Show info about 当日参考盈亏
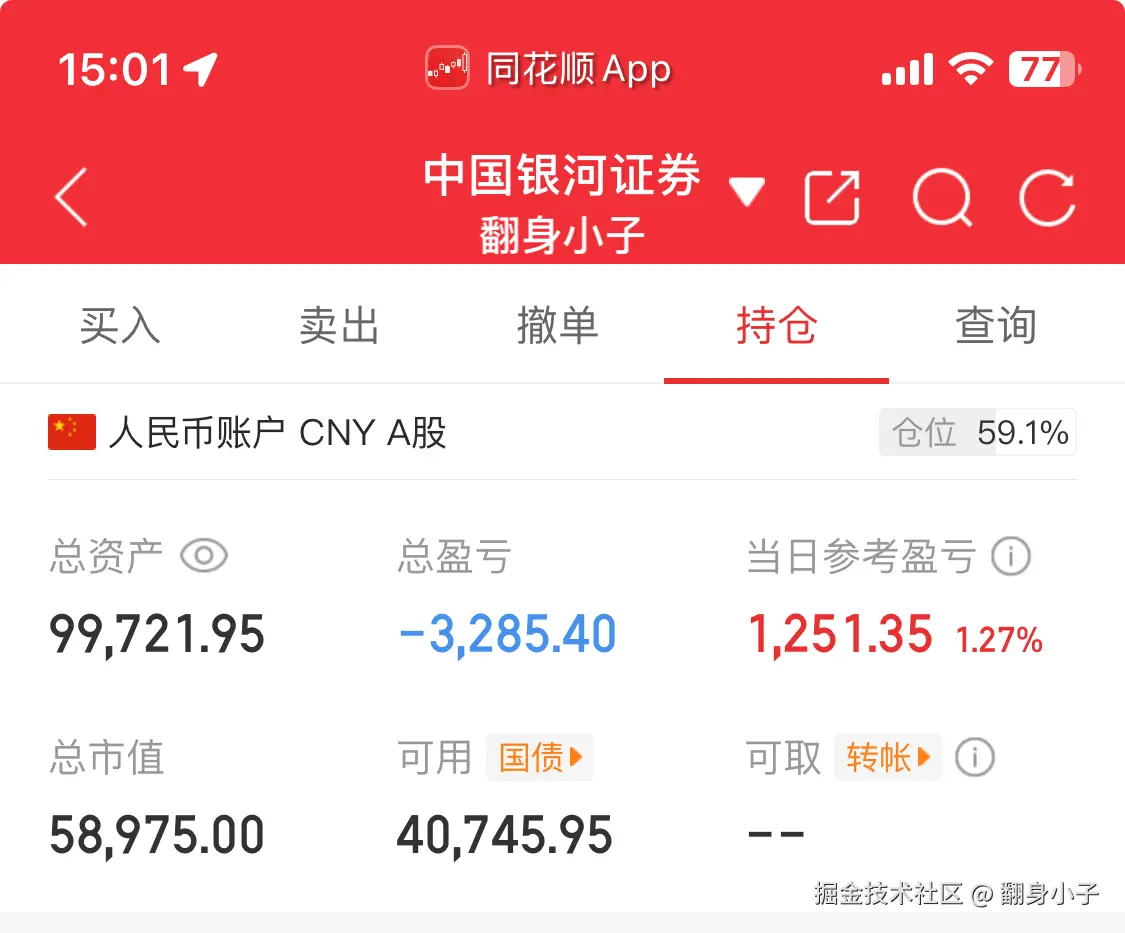Viewport: 1125px width, 933px height. click(x=1010, y=557)
